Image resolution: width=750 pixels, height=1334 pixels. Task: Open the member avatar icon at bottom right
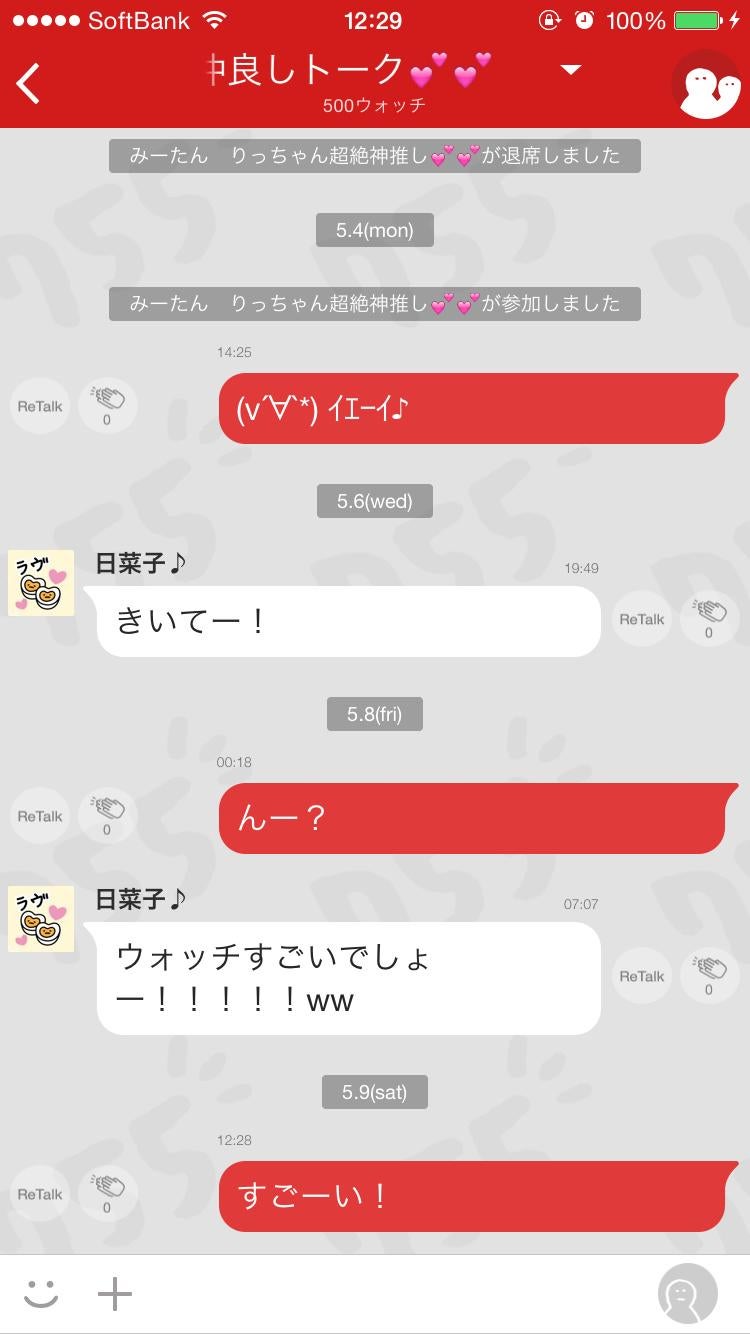coord(685,1292)
